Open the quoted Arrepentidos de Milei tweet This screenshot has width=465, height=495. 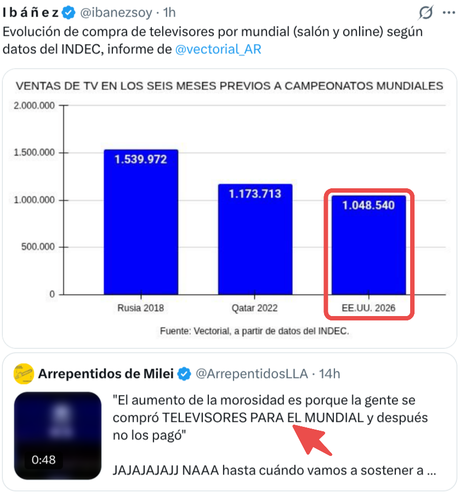point(230,422)
